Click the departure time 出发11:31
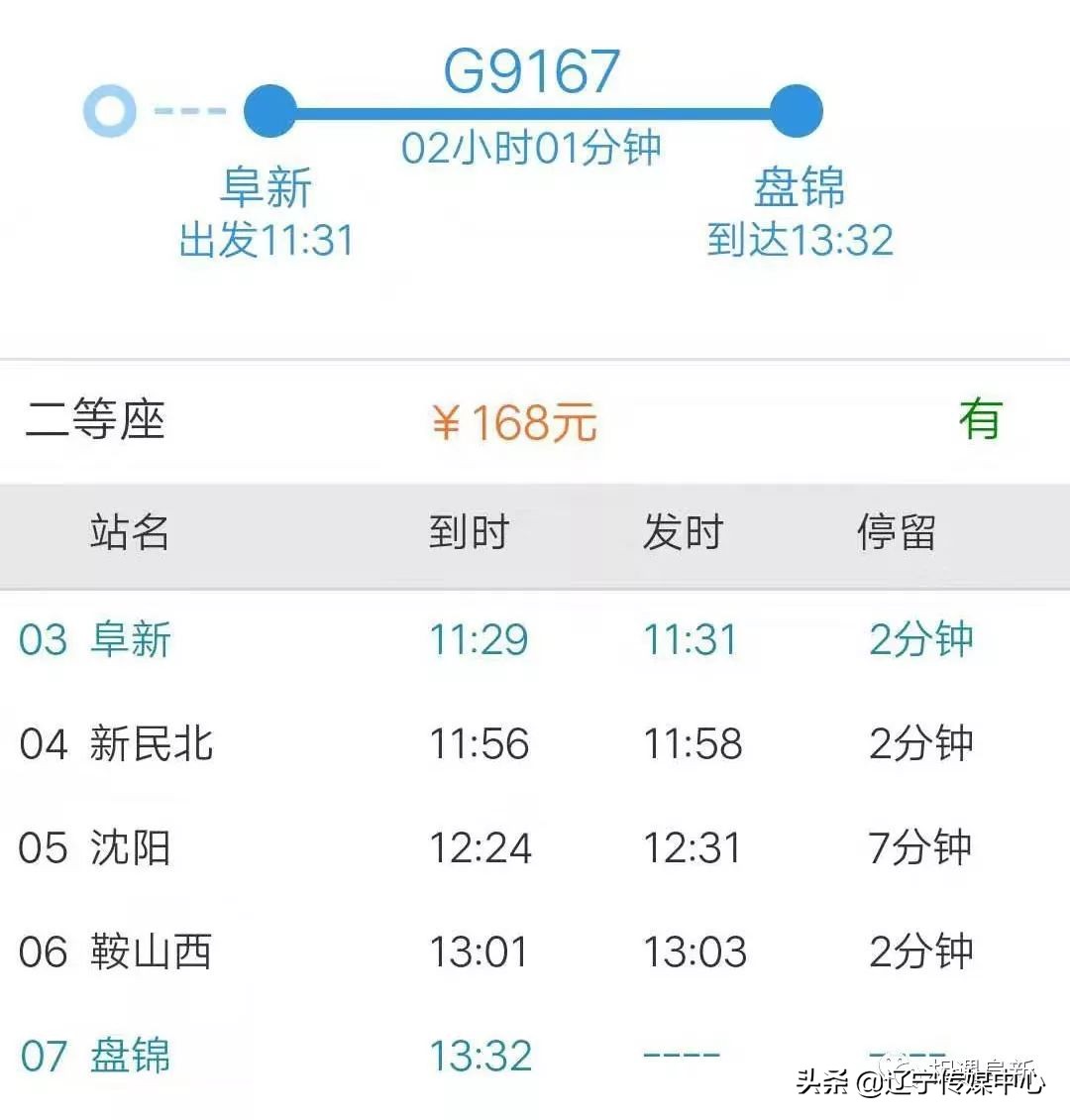This screenshot has width=1070, height=1120. pos(267,239)
